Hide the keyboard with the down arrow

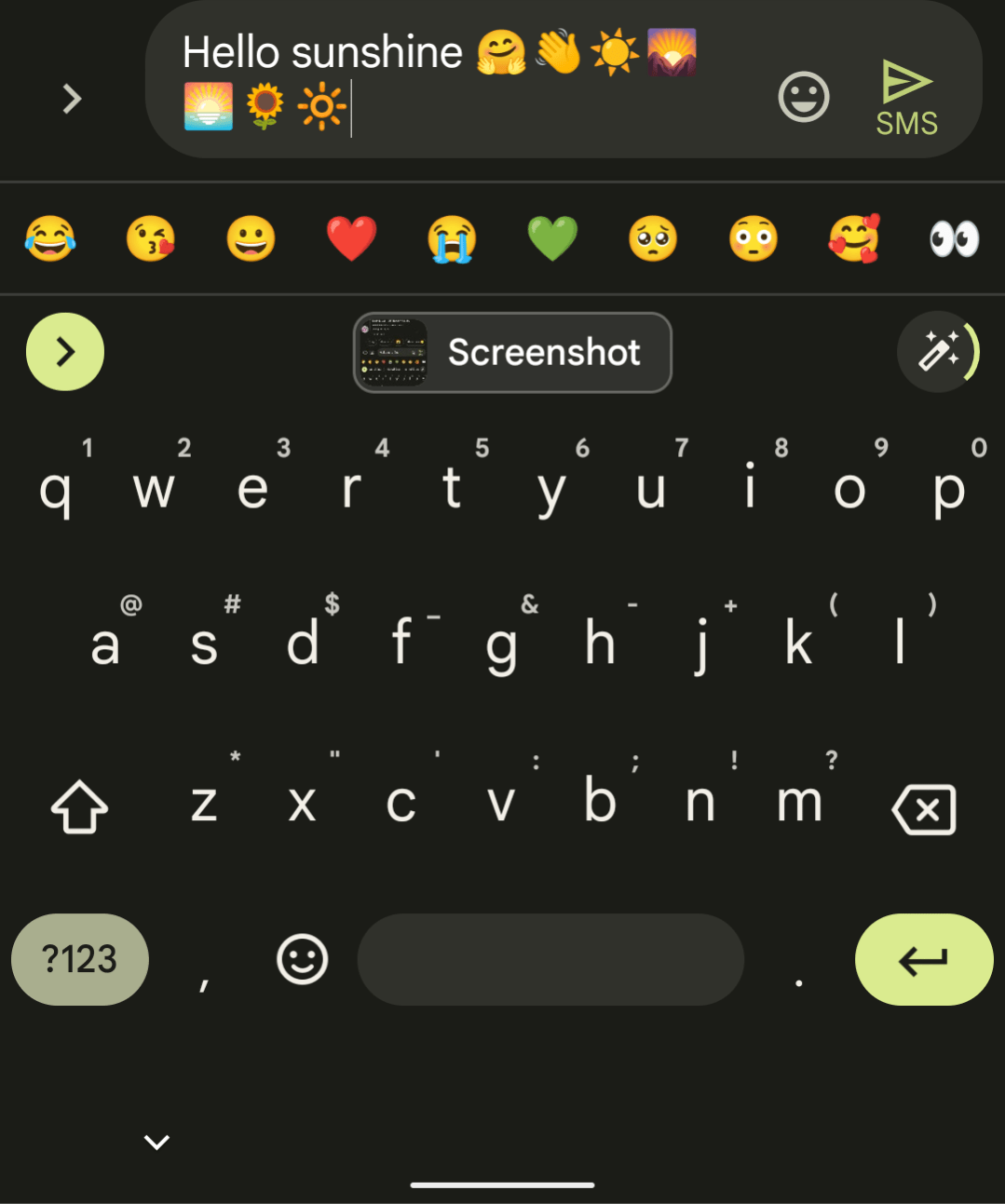(156, 1142)
